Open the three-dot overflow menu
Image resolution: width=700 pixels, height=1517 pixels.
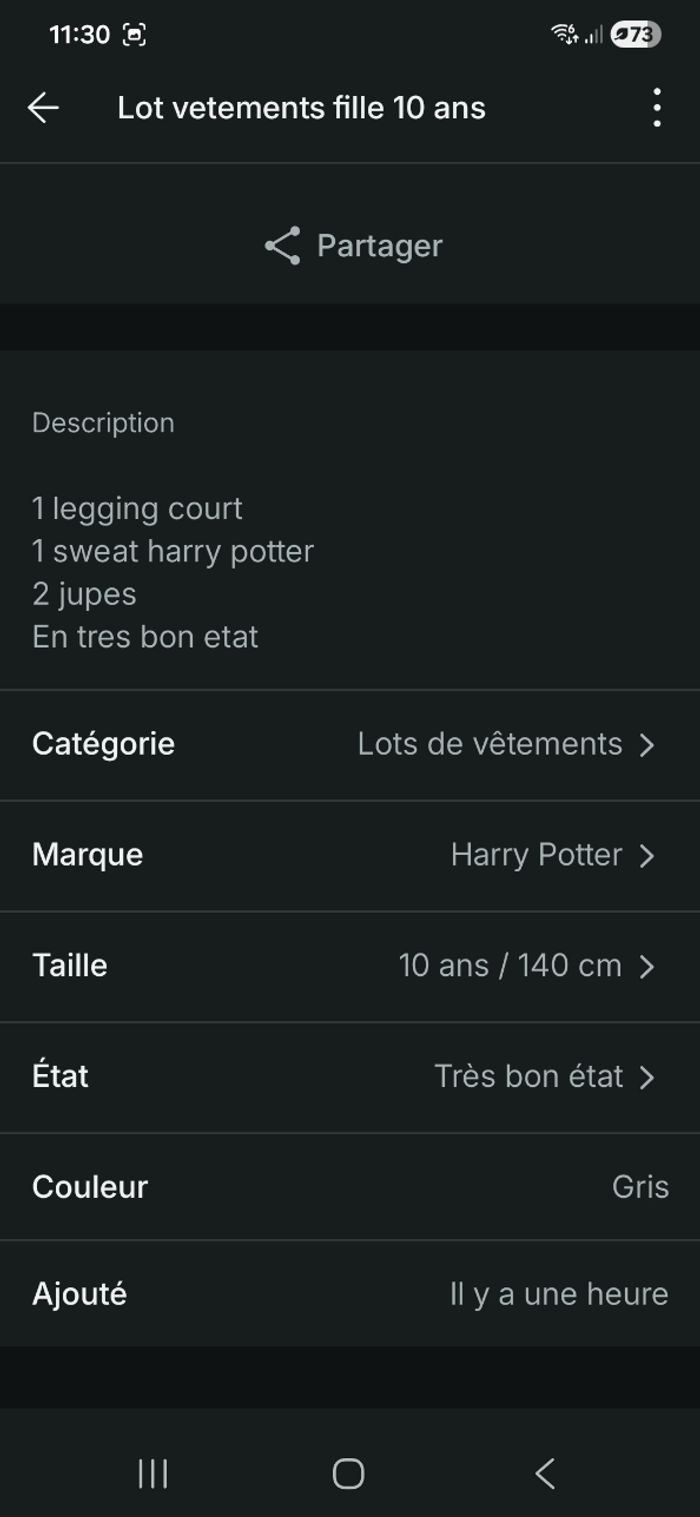[x=656, y=108]
